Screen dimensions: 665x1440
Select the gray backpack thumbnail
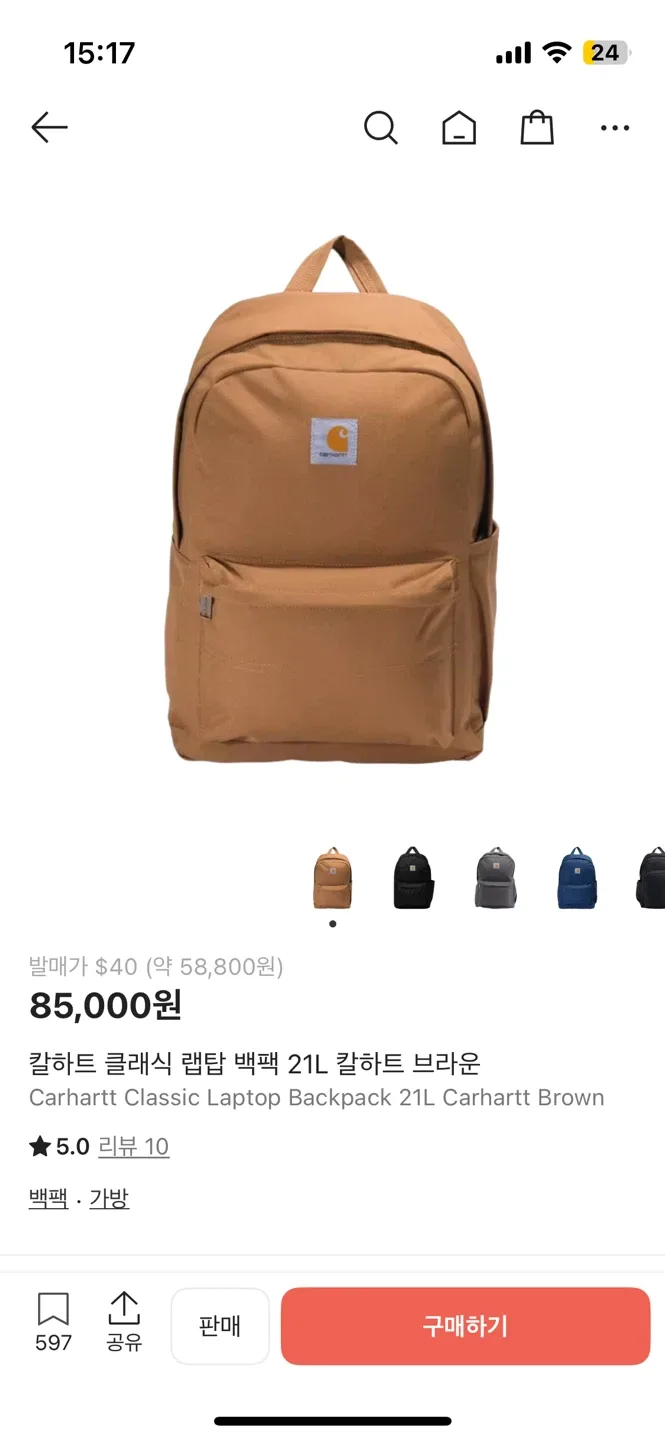[495, 878]
